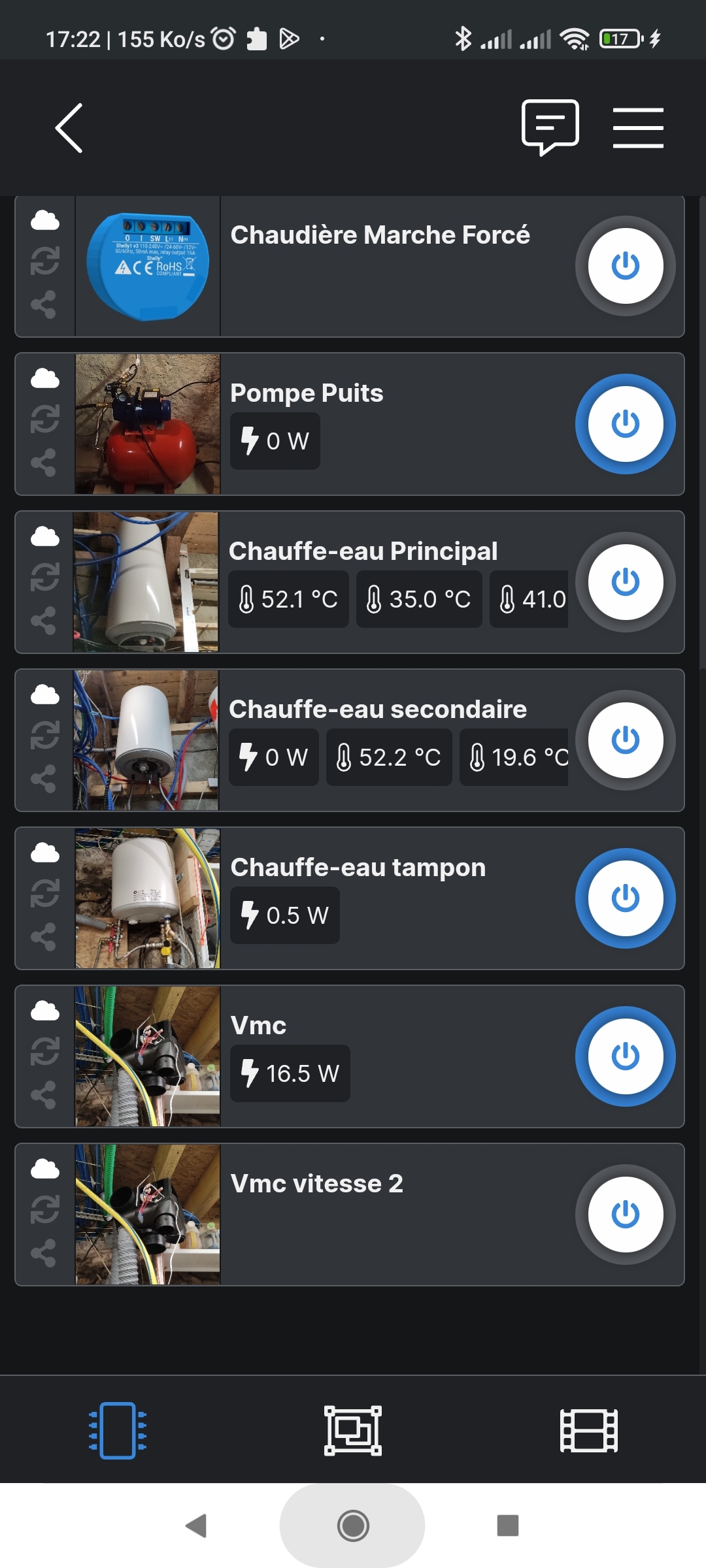
Task: Open the system recent apps view
Action: tap(508, 1526)
